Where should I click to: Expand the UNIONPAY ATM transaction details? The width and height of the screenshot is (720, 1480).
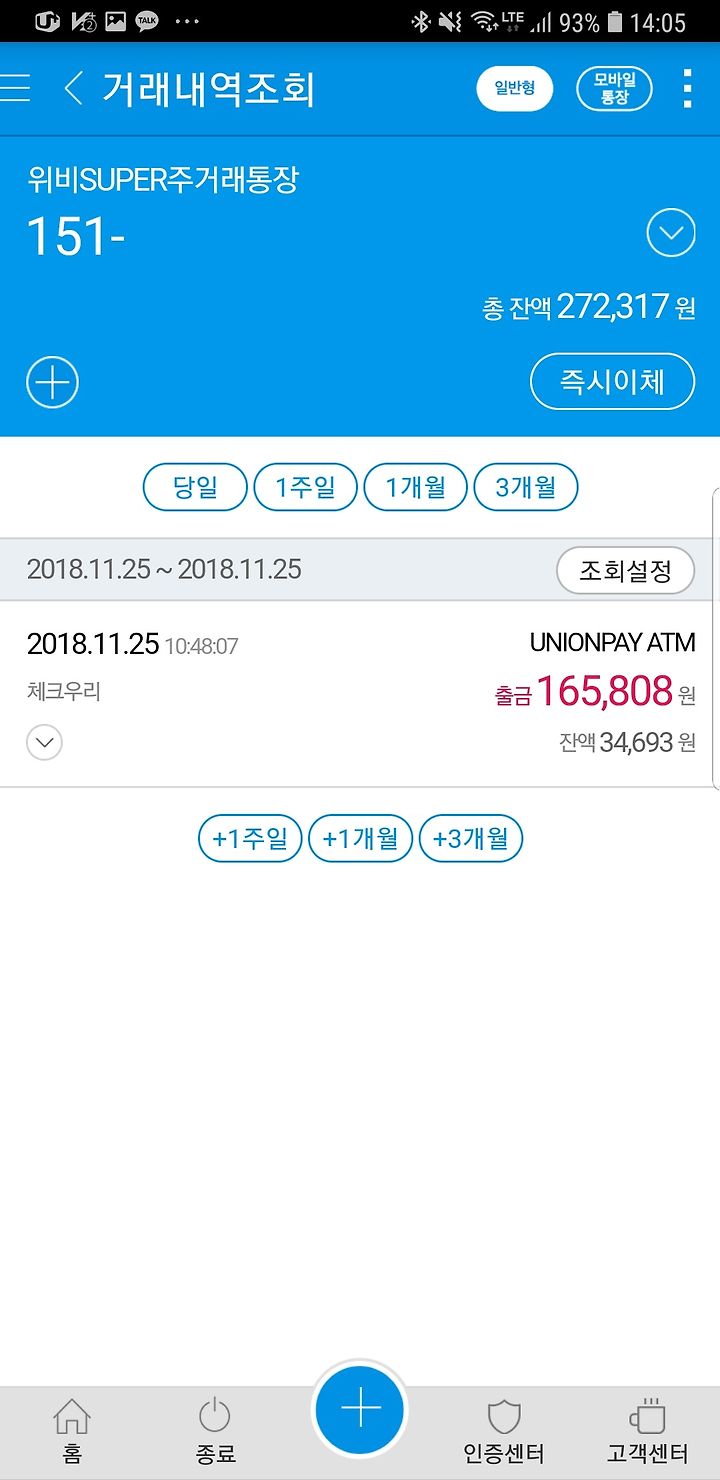click(44, 743)
